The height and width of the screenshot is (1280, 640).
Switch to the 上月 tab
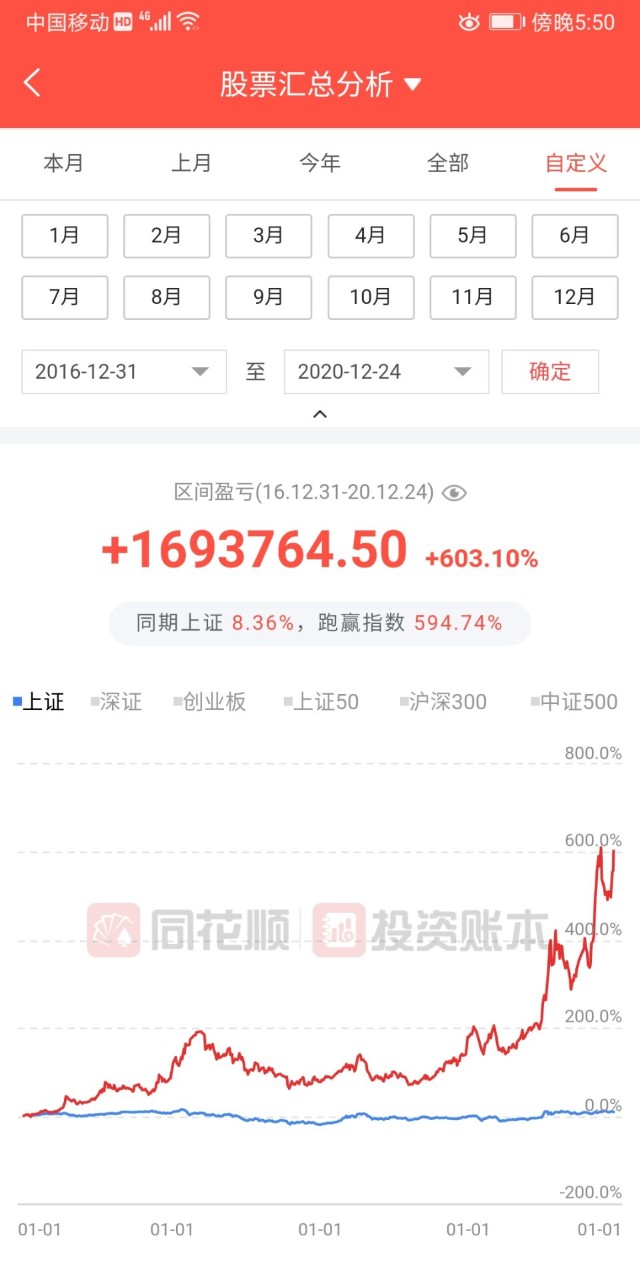(x=192, y=163)
